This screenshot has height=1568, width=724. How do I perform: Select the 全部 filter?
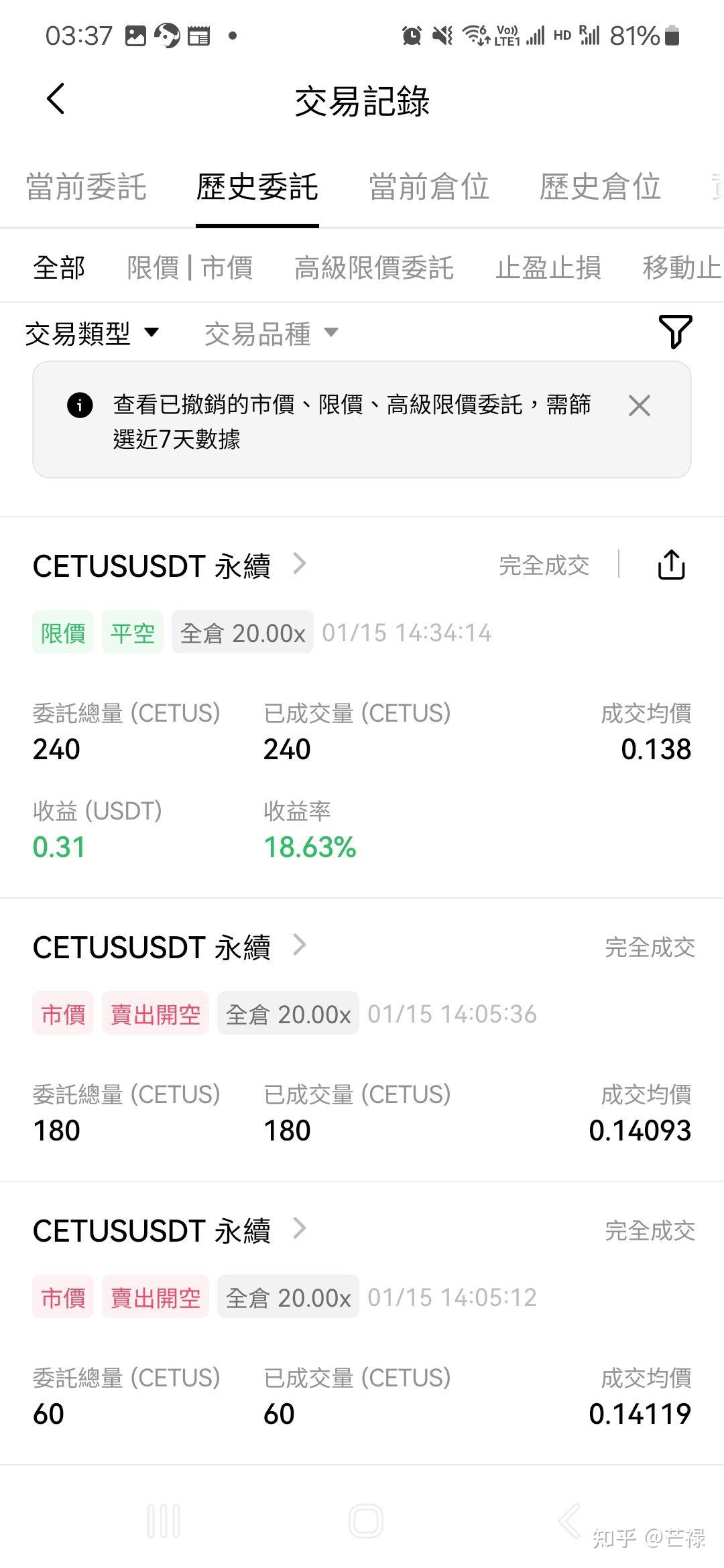pyautogui.click(x=59, y=267)
